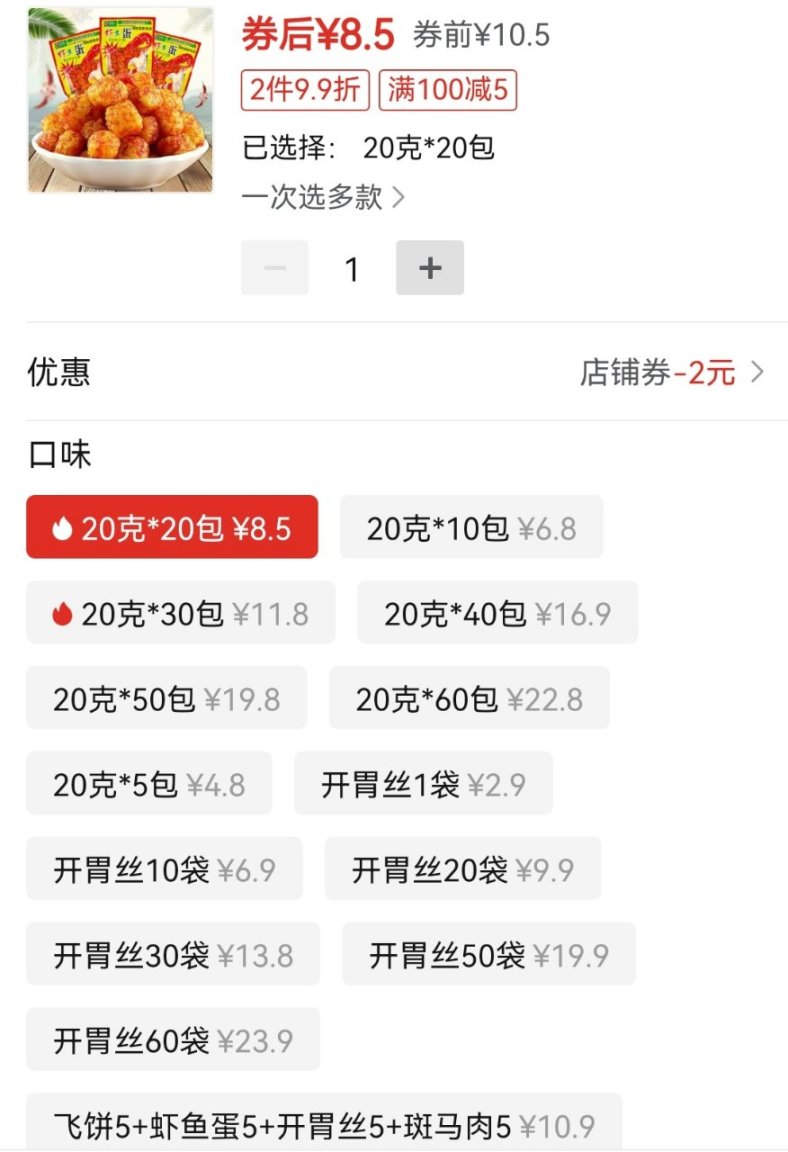Select the 开胃丝10袋 option
788x1152 pixels.
click(164, 869)
